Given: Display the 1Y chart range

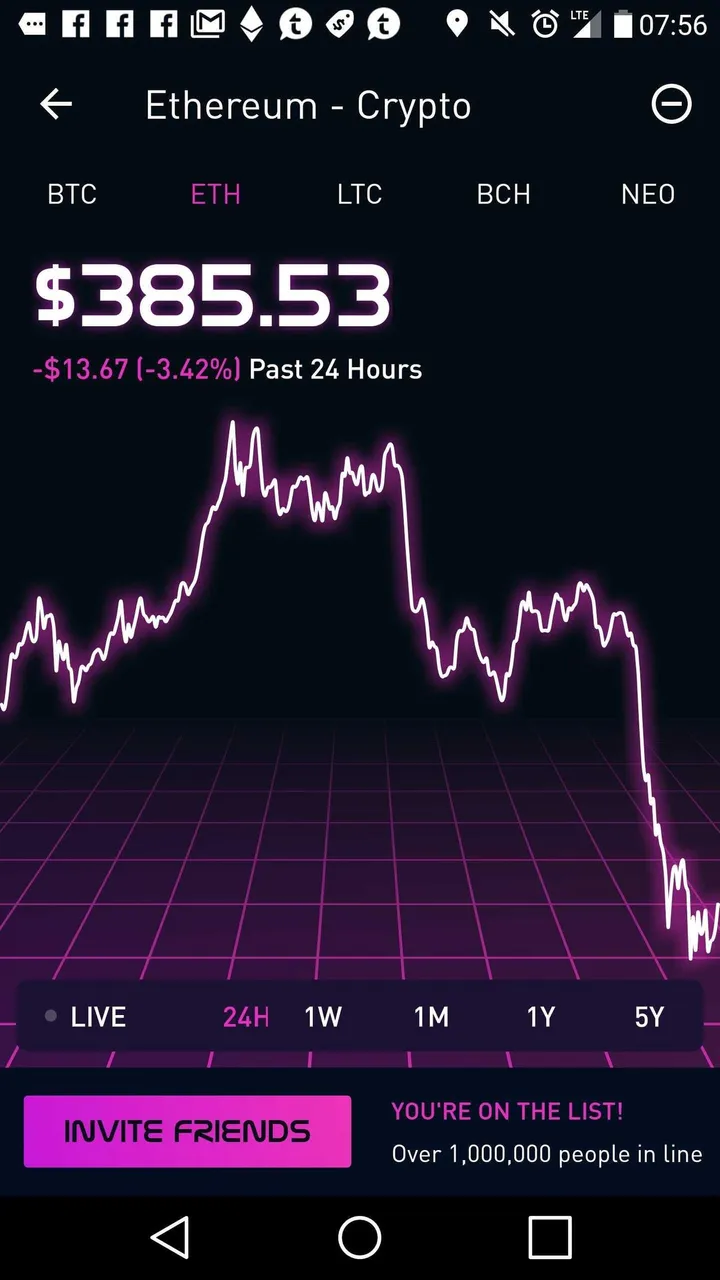Looking at the screenshot, I should tap(540, 1017).
